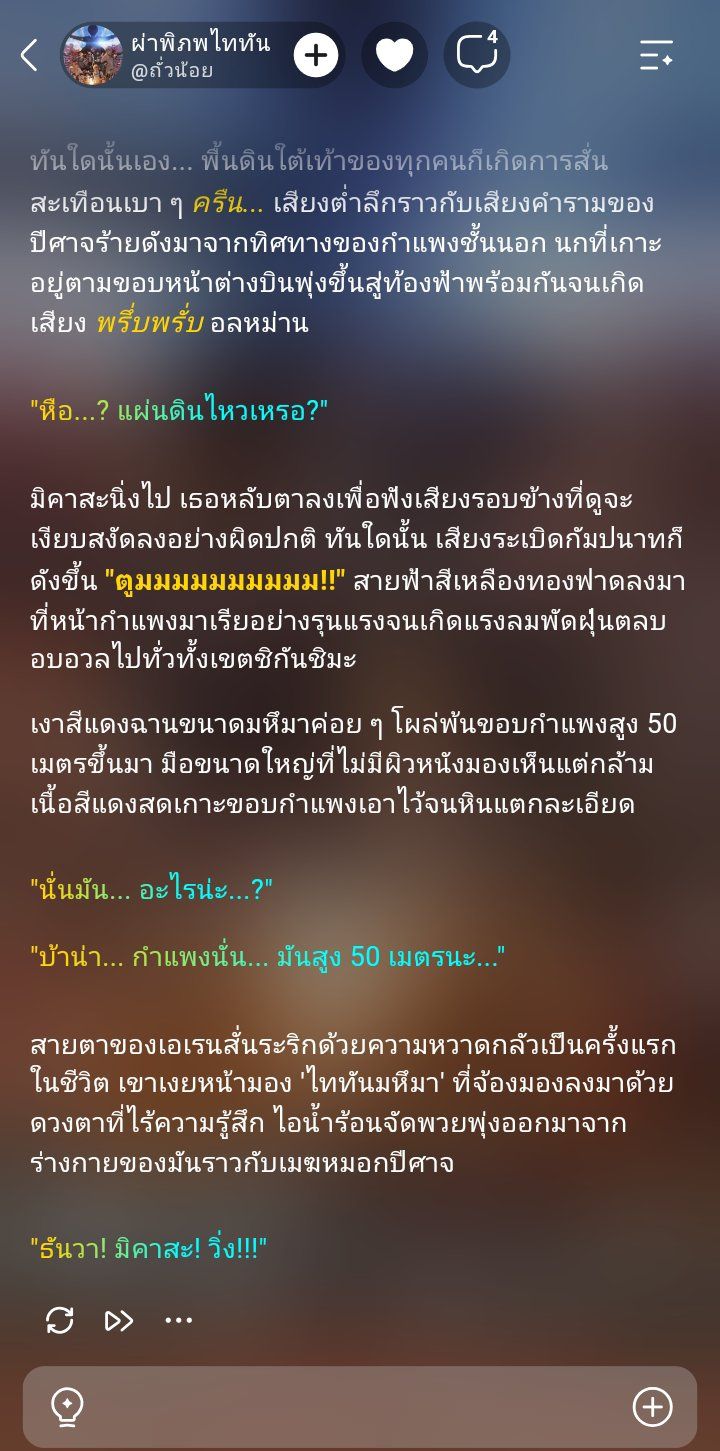The image size is (720, 1451).
Task: Focus the message input field
Action: coord(360,1407)
